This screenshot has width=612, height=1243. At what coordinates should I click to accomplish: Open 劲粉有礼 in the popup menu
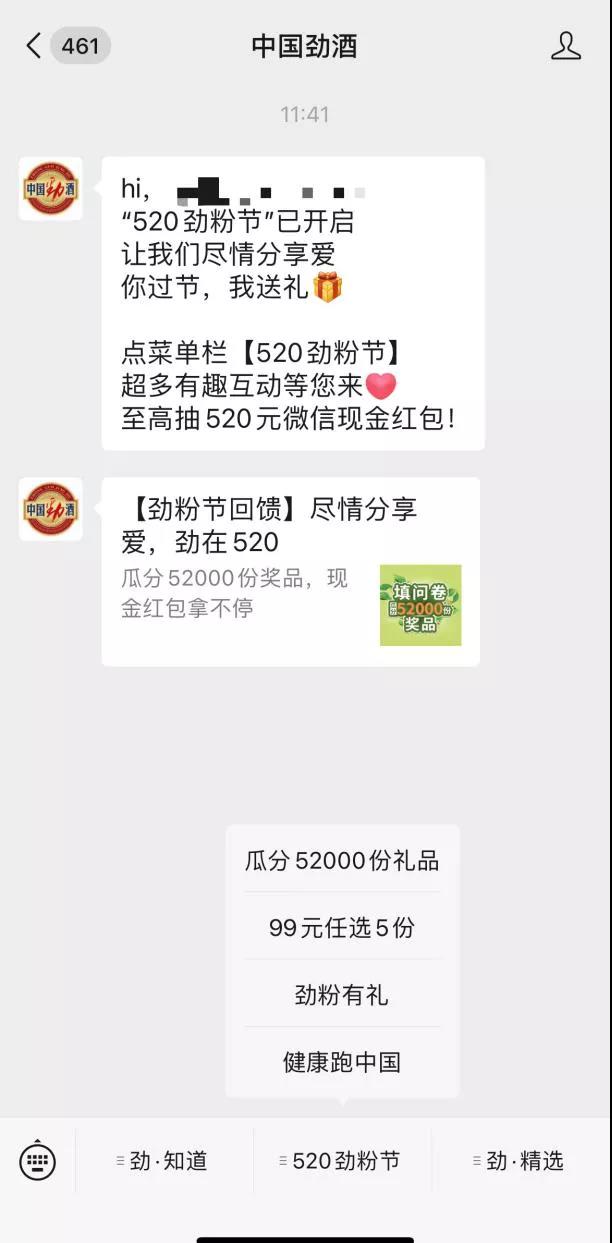coord(342,995)
